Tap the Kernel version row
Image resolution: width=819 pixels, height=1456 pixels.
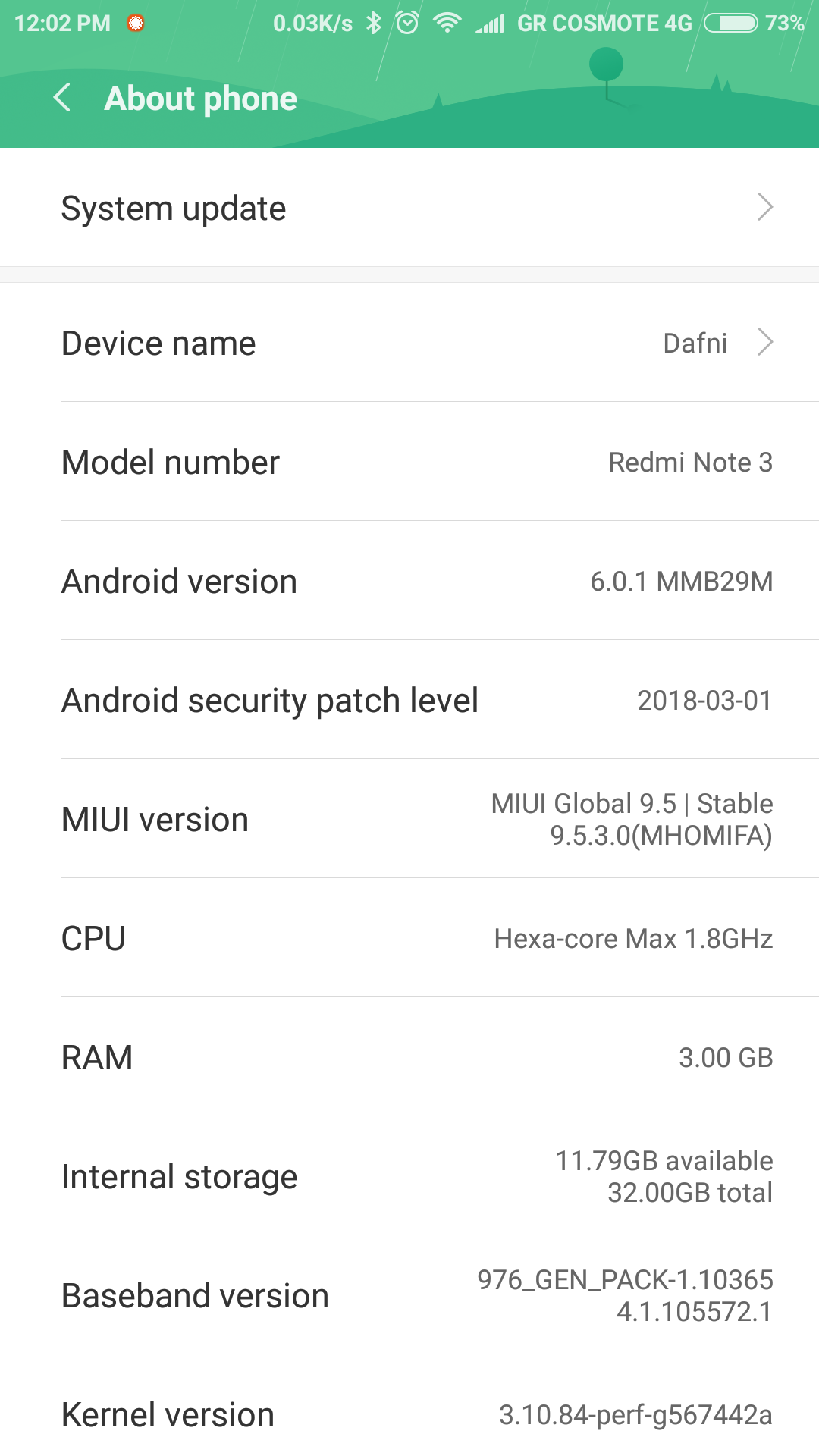click(409, 1406)
